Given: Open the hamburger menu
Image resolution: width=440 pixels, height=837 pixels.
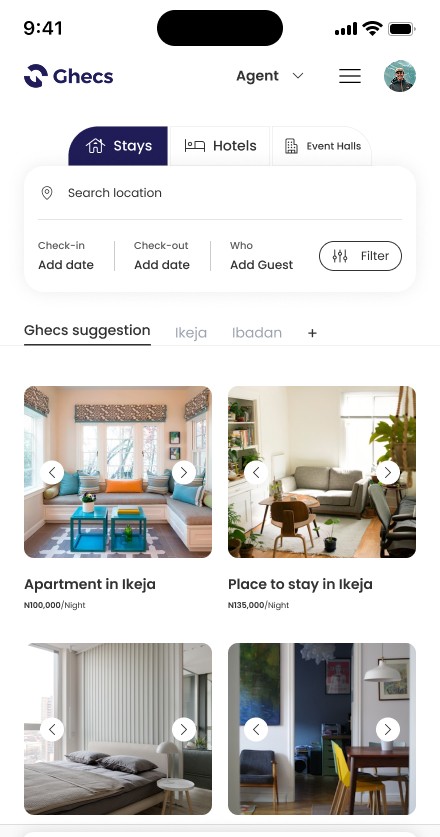Looking at the screenshot, I should click(350, 76).
